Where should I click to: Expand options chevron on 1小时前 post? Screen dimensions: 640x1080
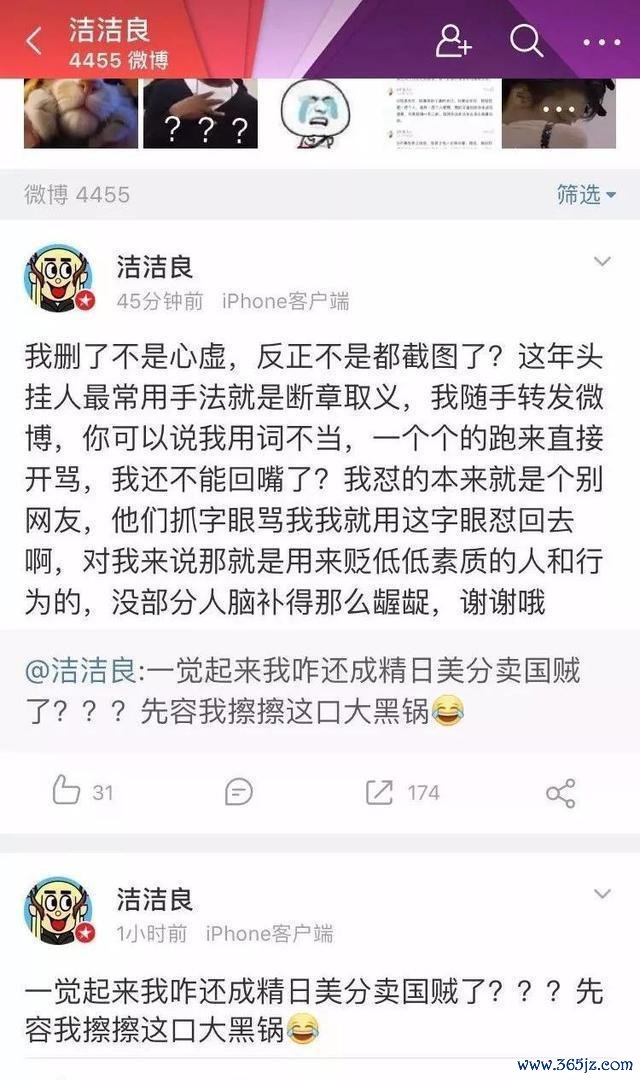[602, 893]
